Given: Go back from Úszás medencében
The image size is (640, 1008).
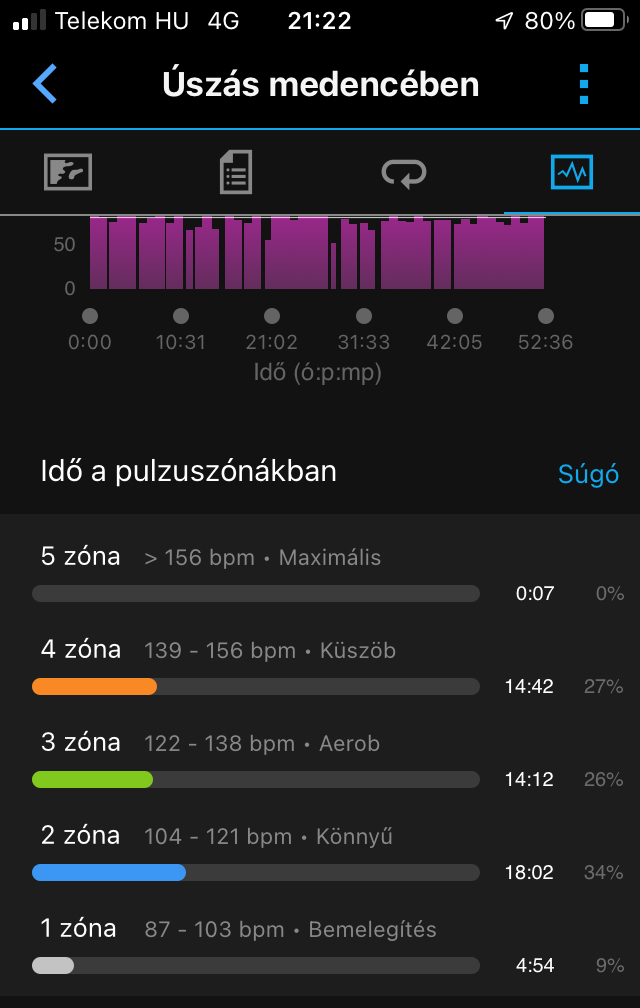Looking at the screenshot, I should pyautogui.click(x=45, y=84).
